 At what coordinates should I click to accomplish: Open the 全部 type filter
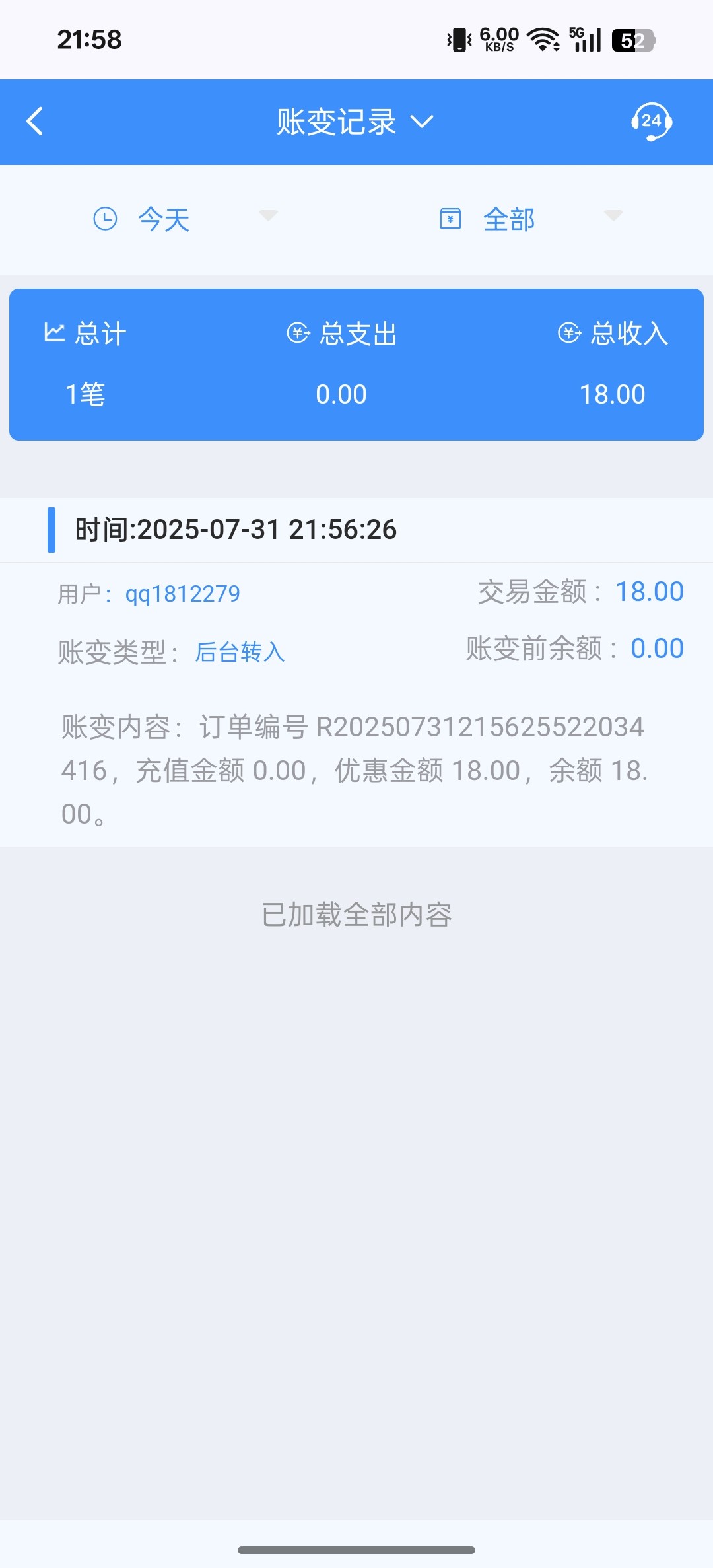(x=530, y=219)
